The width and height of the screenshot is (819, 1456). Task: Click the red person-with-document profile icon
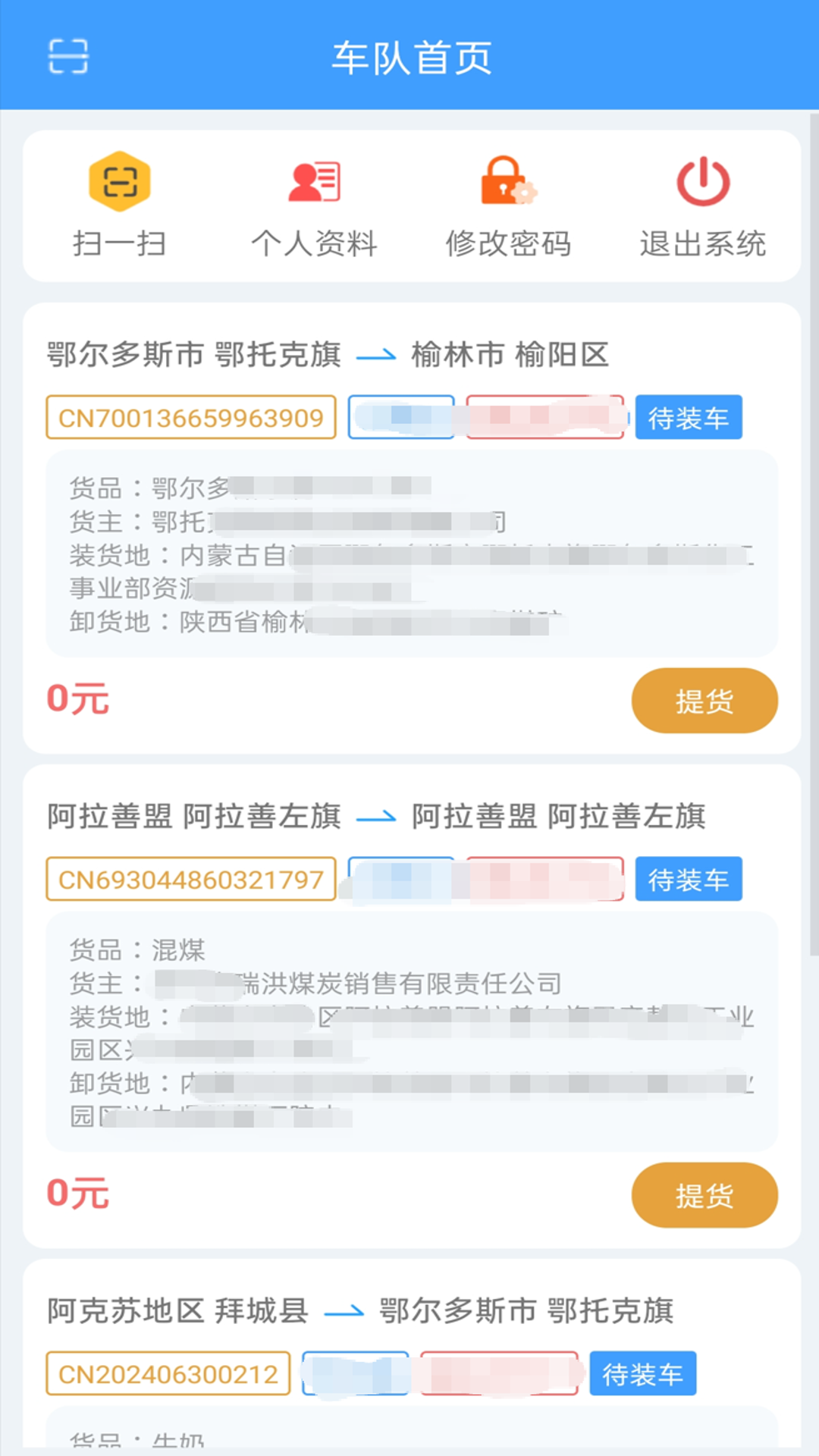[313, 180]
